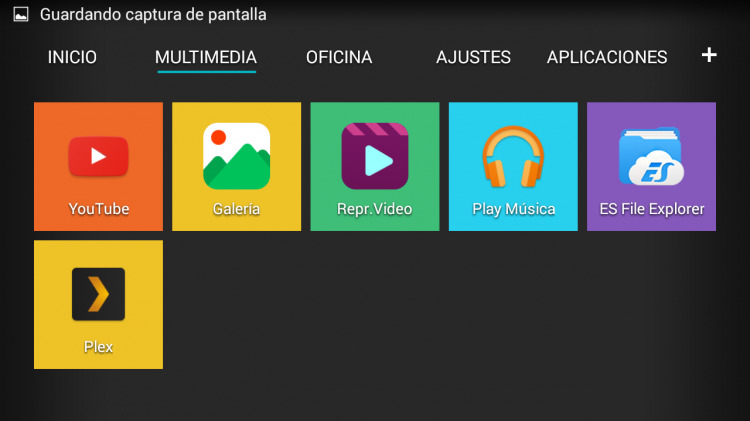Open the AJUSTES tab
Screen dimensions: 750x421
(473, 57)
